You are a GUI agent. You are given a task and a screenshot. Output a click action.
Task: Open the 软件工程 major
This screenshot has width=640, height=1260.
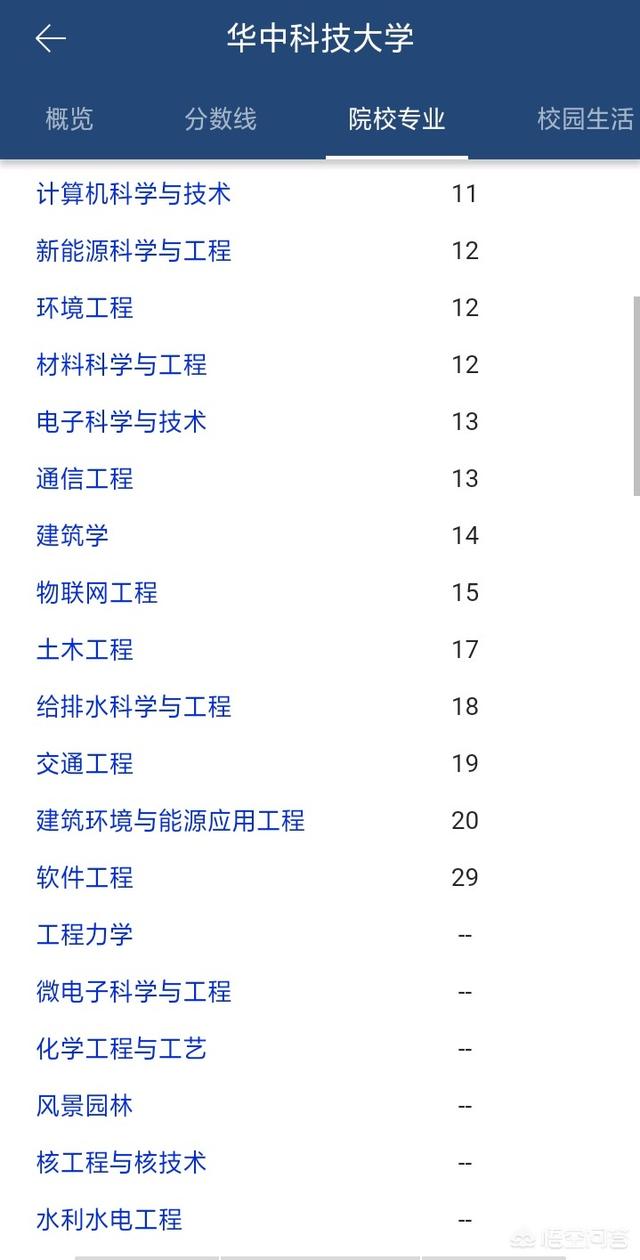[85, 877]
